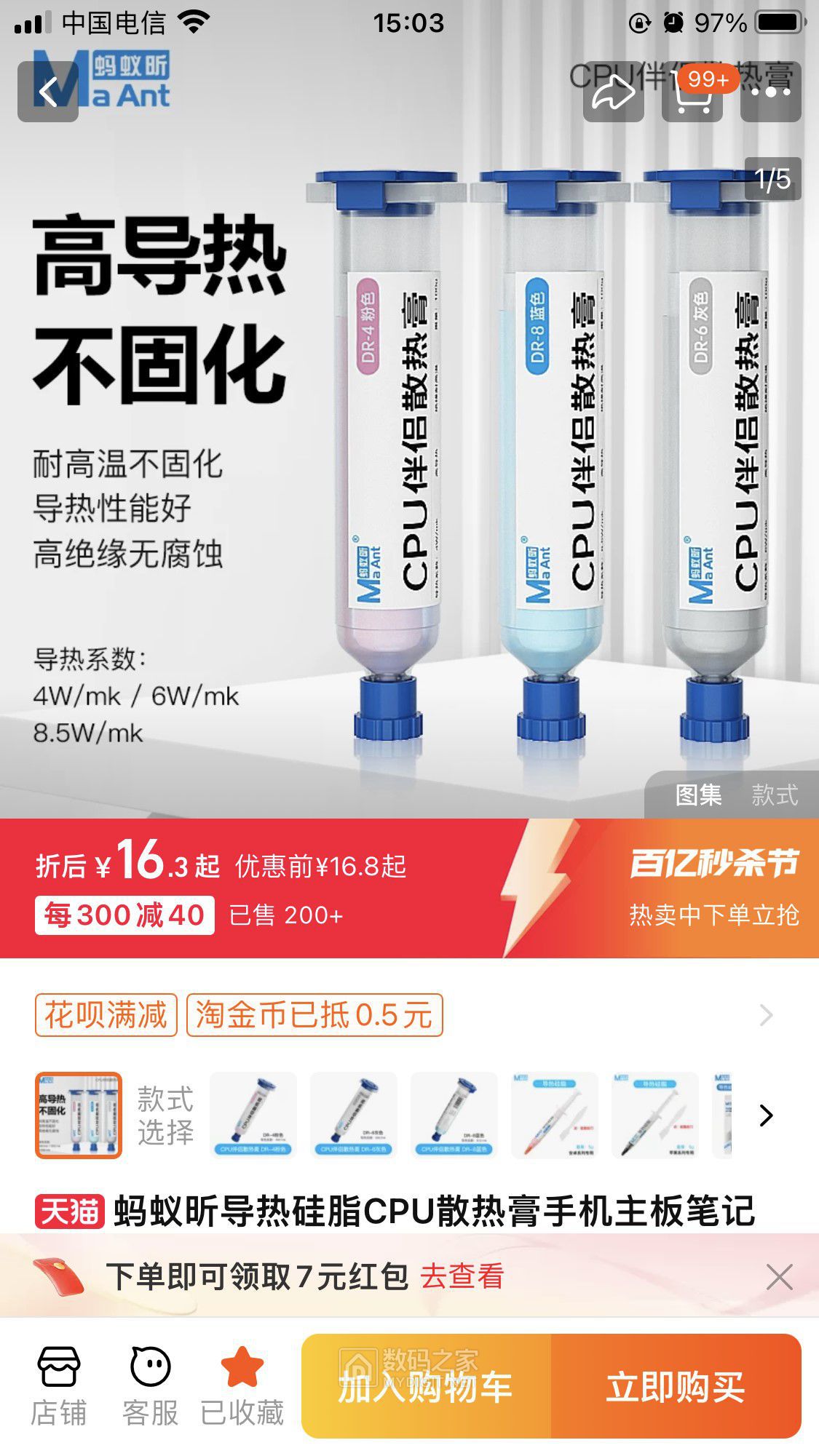Open the shopping cart icon
819x1456 pixels.
tap(692, 92)
